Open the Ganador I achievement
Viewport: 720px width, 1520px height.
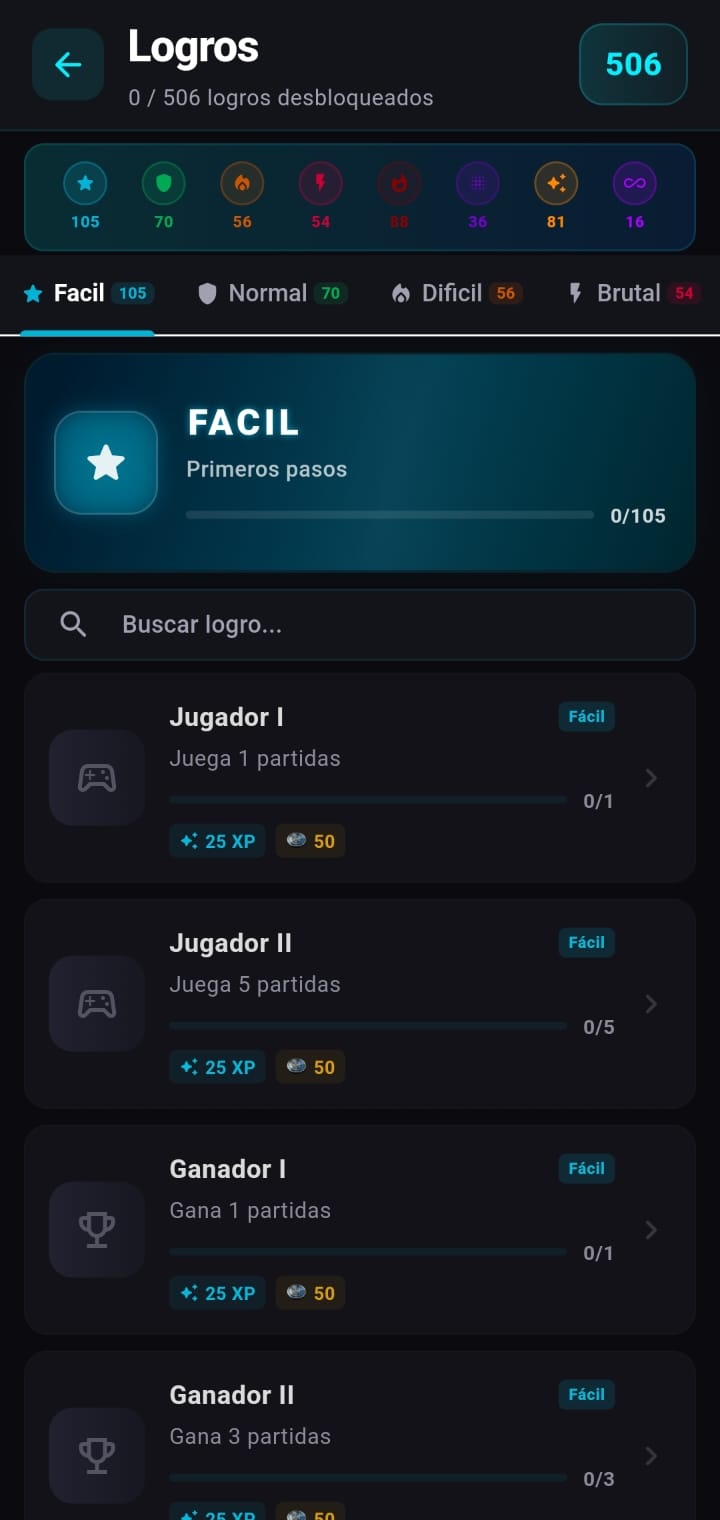point(360,1230)
